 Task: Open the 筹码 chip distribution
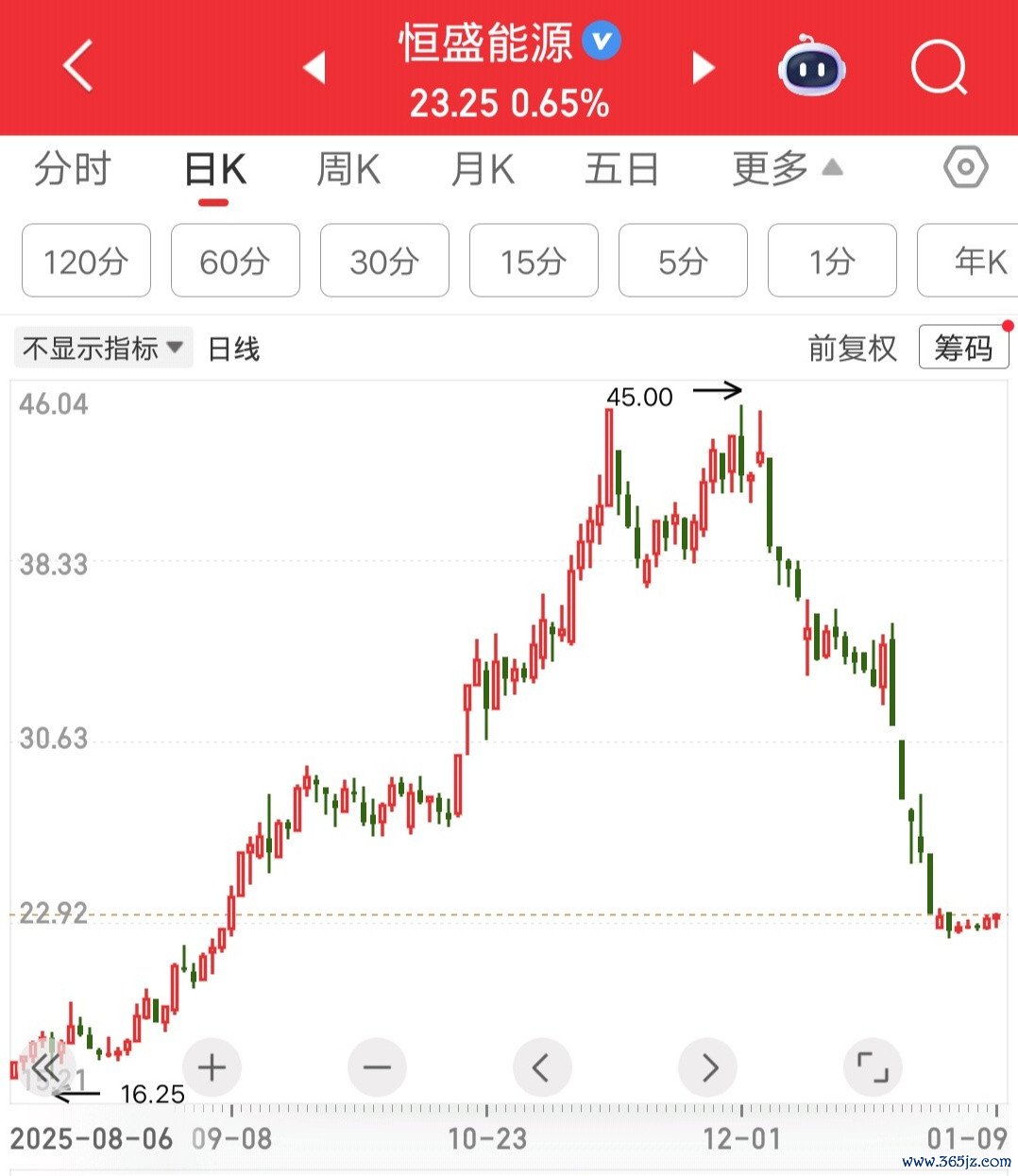tap(963, 349)
